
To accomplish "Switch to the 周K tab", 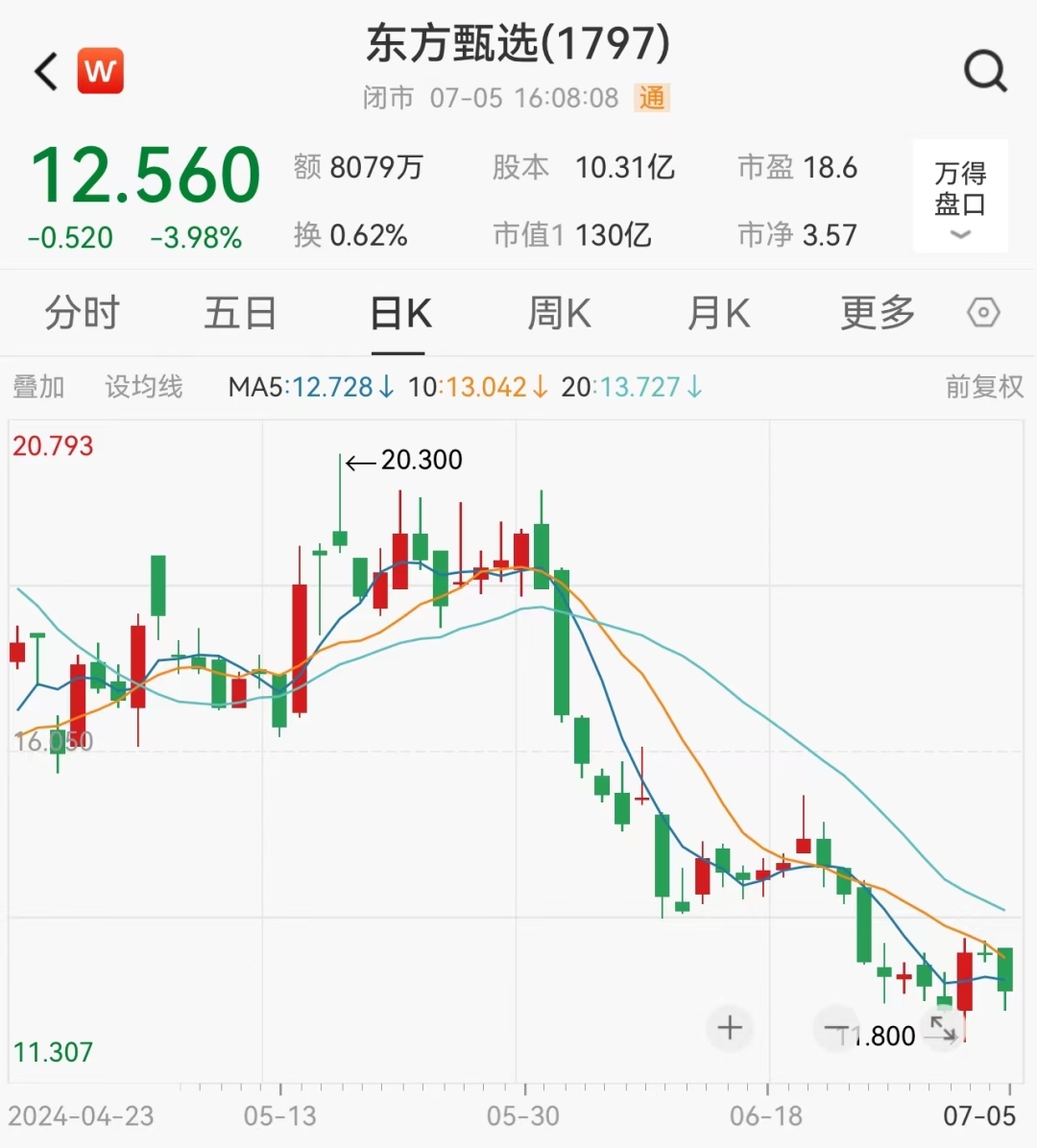I will pos(559,314).
